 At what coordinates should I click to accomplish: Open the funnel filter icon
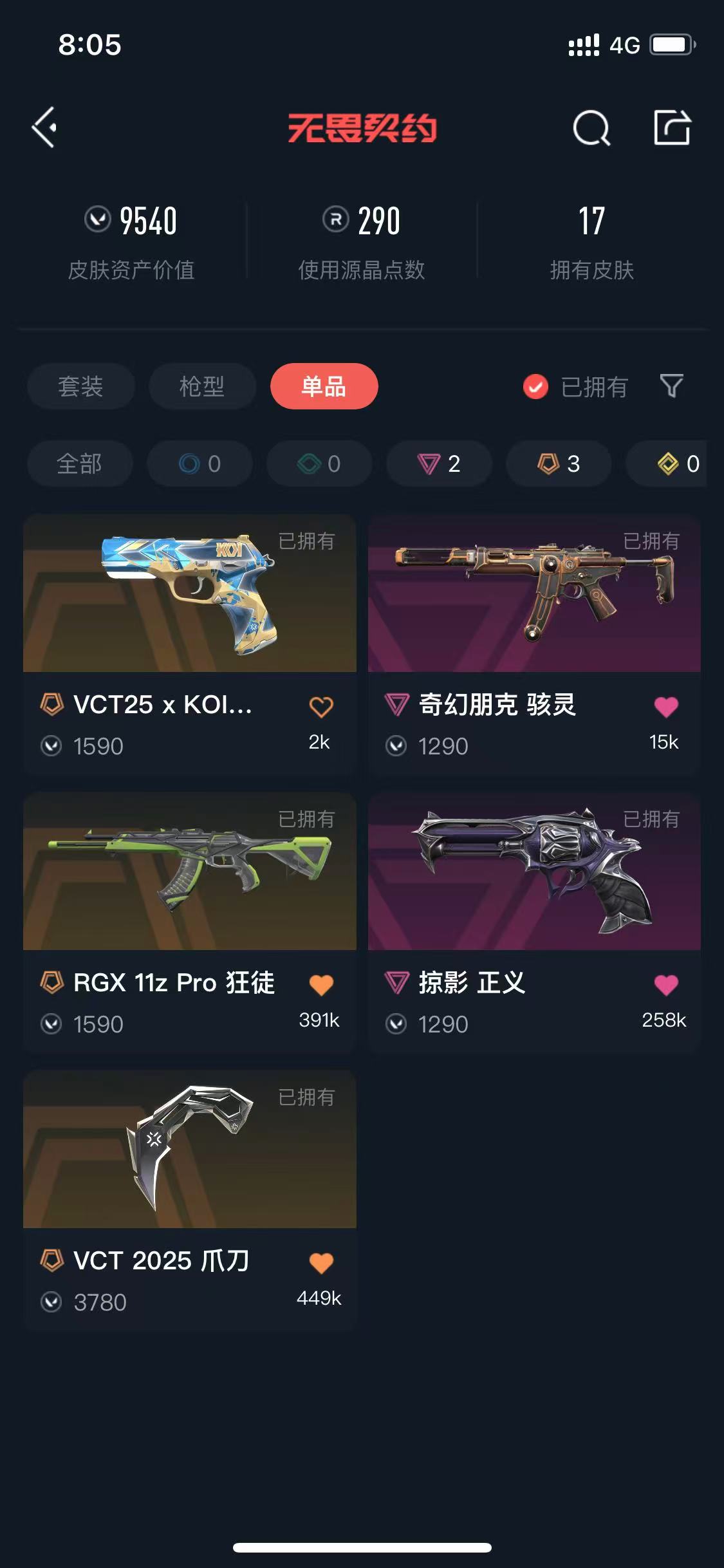[671, 386]
